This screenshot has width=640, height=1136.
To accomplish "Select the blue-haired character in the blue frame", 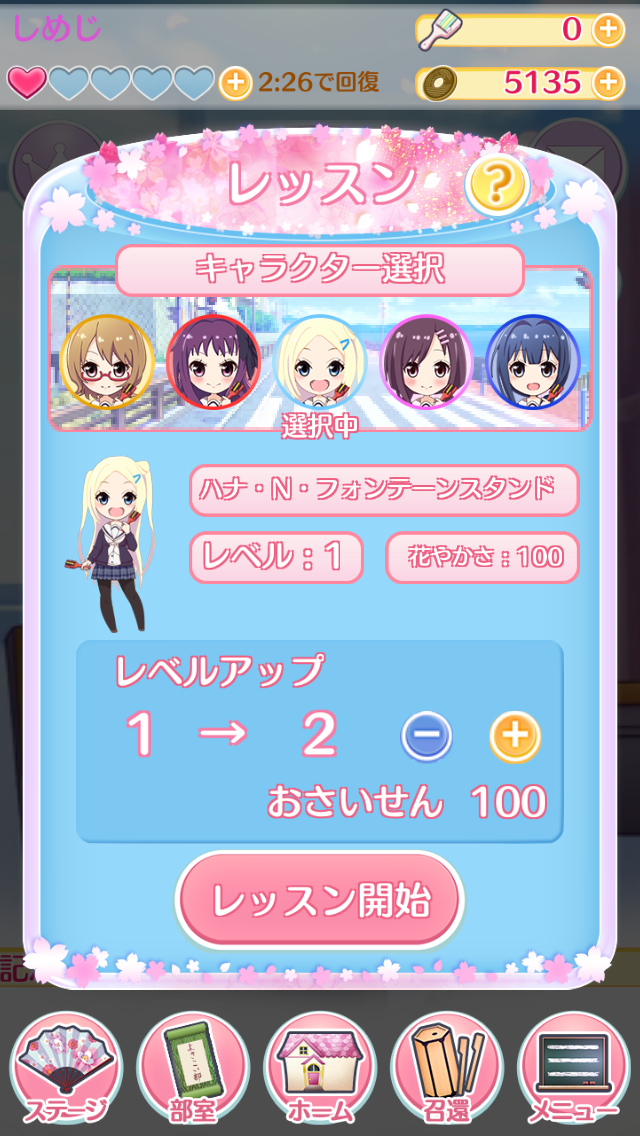I will pos(533,362).
